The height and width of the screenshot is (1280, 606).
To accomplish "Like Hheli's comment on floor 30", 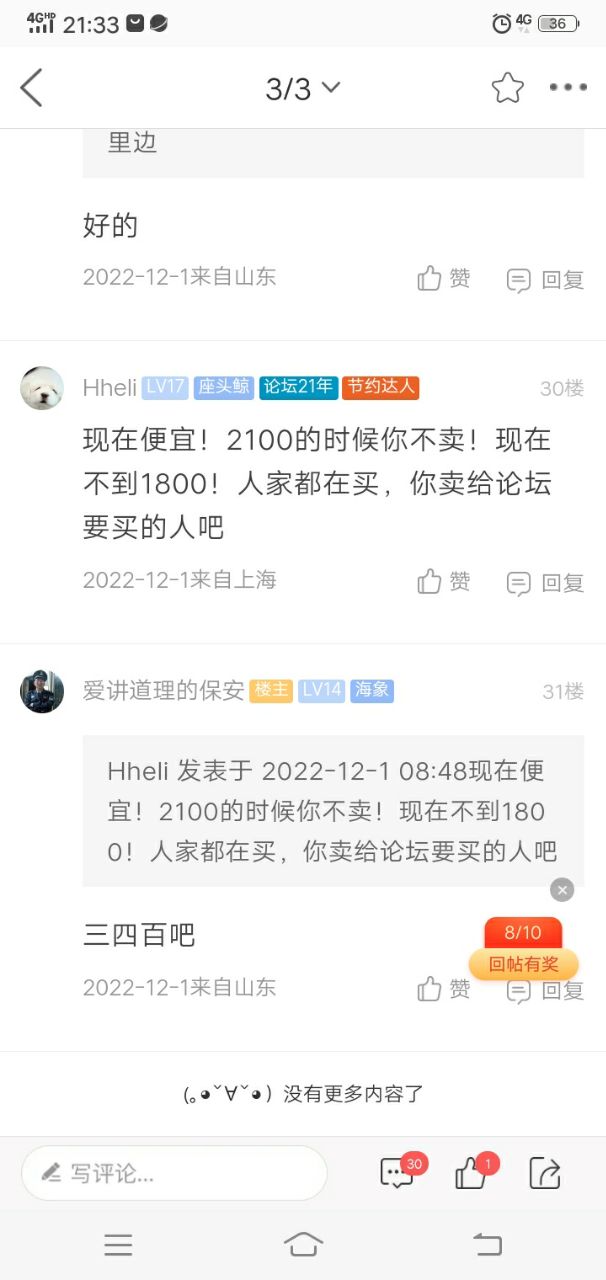I will point(443,582).
